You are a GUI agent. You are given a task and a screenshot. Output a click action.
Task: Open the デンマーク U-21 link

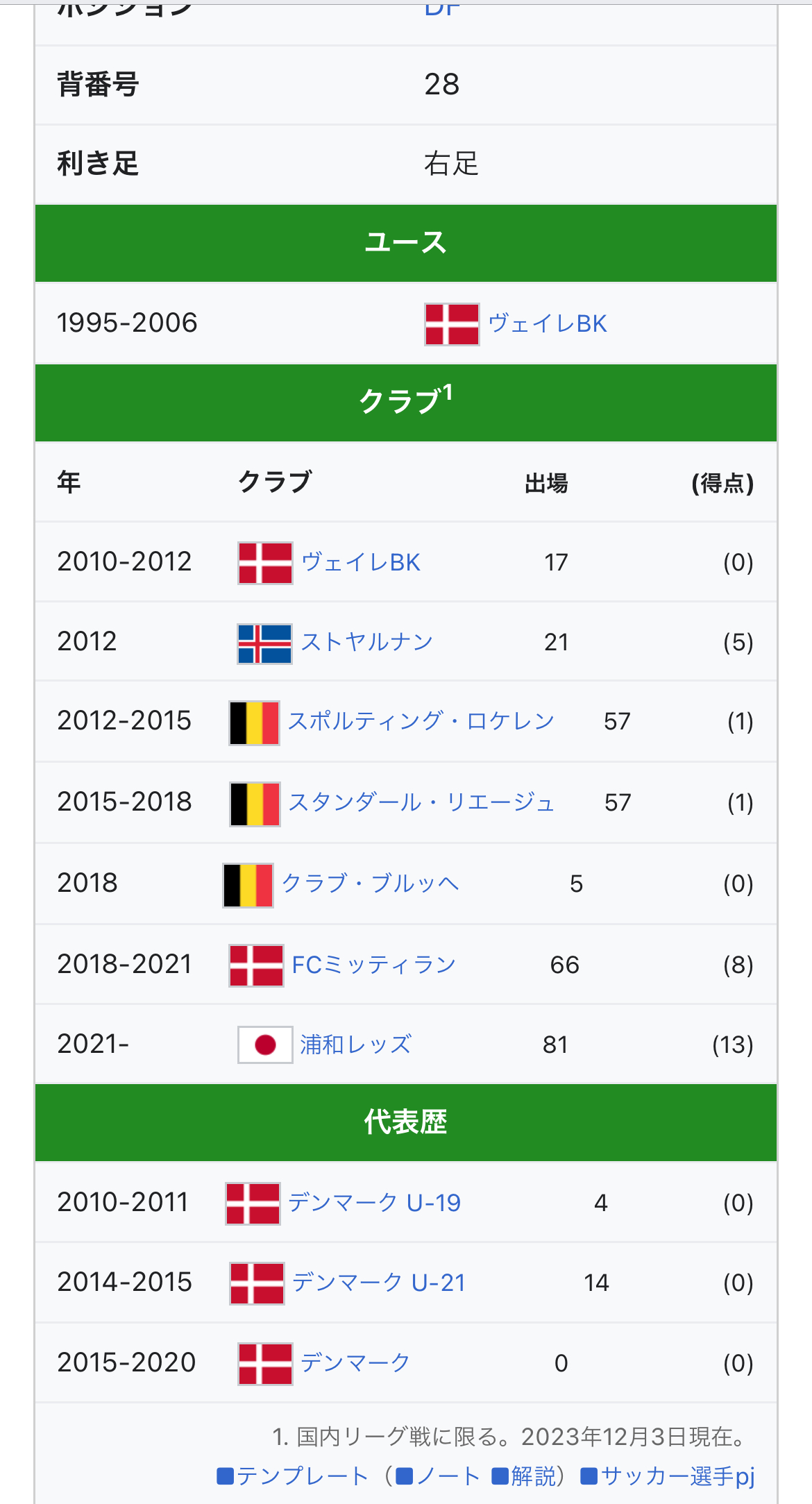click(x=379, y=1283)
